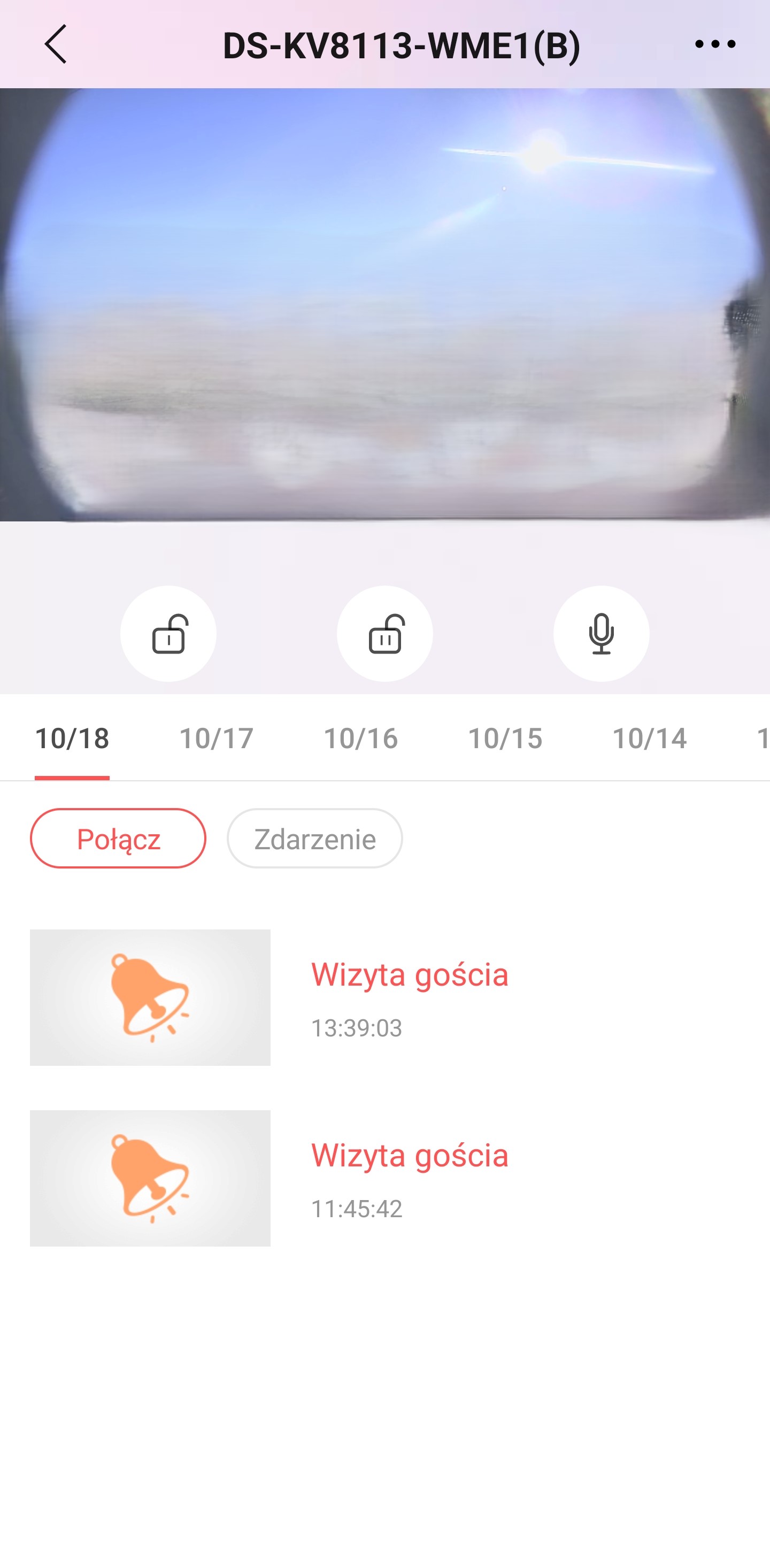
Task: Filter by Zdarzenie chip
Action: [x=315, y=838]
